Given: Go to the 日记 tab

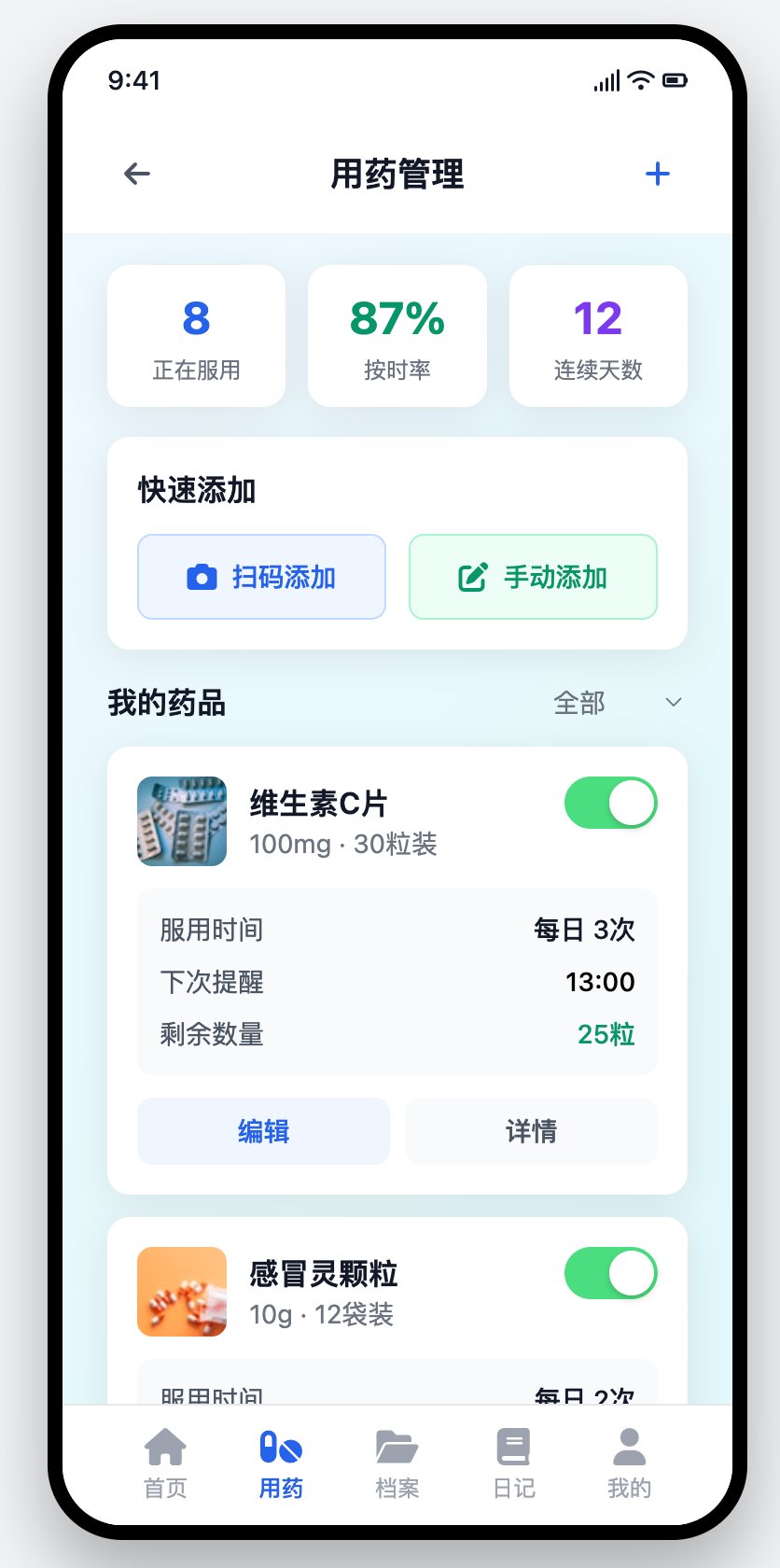Looking at the screenshot, I should click(513, 1463).
